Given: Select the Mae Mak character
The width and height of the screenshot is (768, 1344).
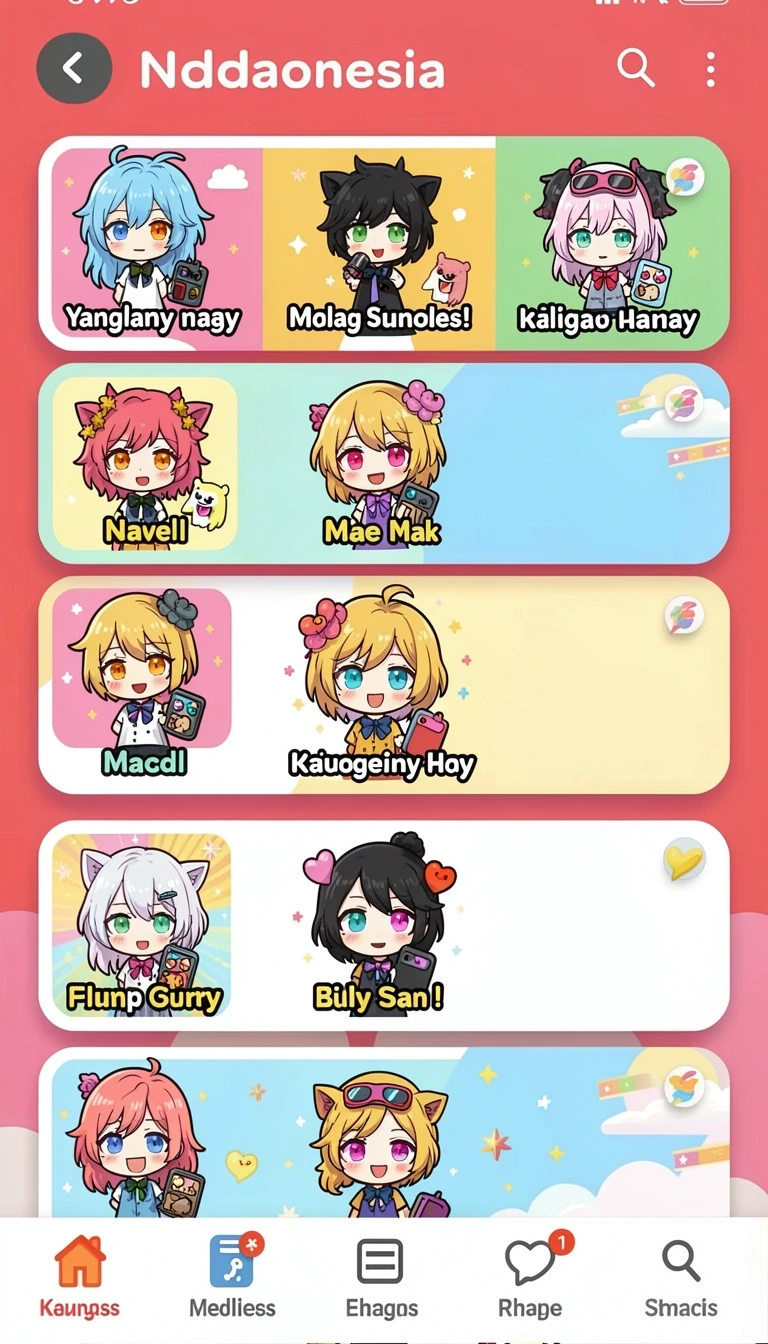Looking at the screenshot, I should click(x=380, y=463).
